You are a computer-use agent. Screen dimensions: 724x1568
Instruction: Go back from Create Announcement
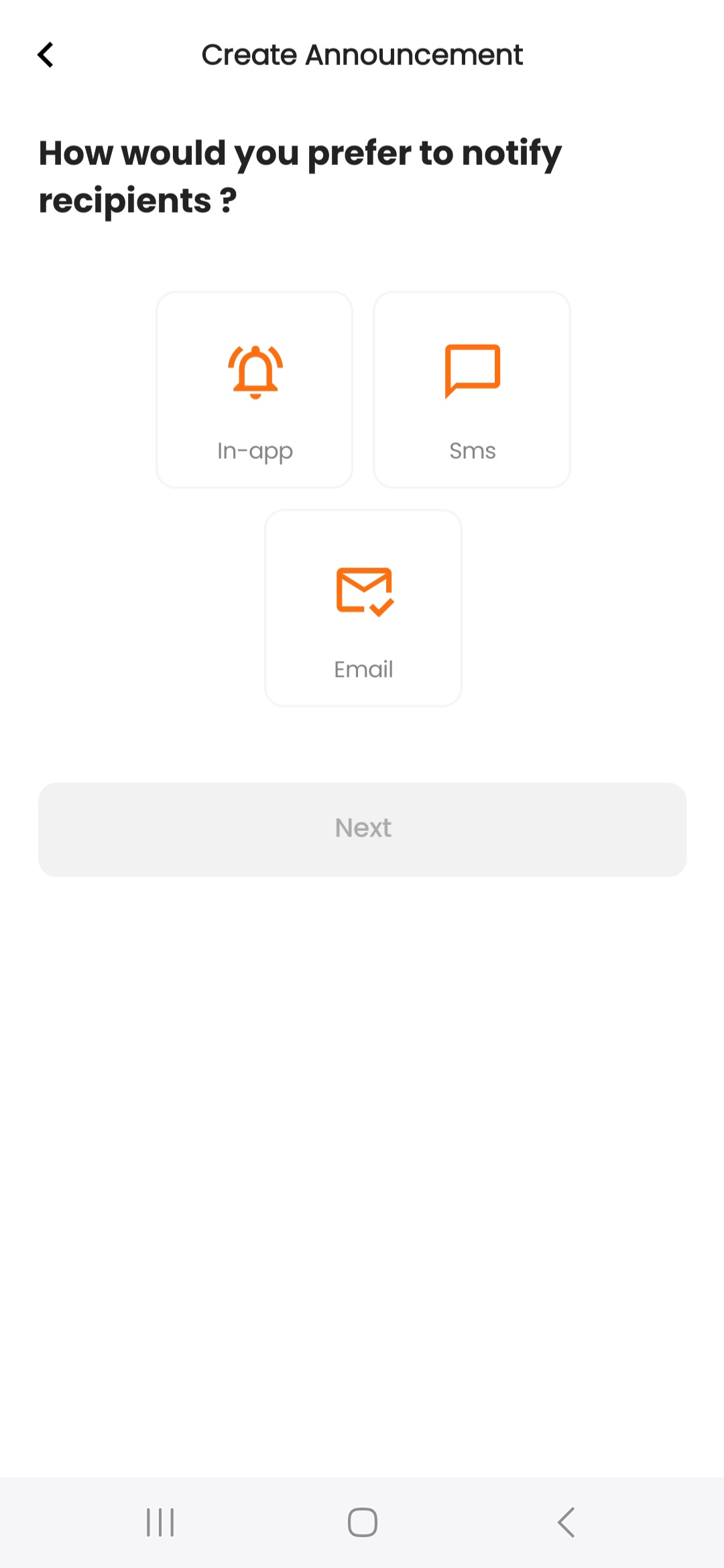[46, 55]
